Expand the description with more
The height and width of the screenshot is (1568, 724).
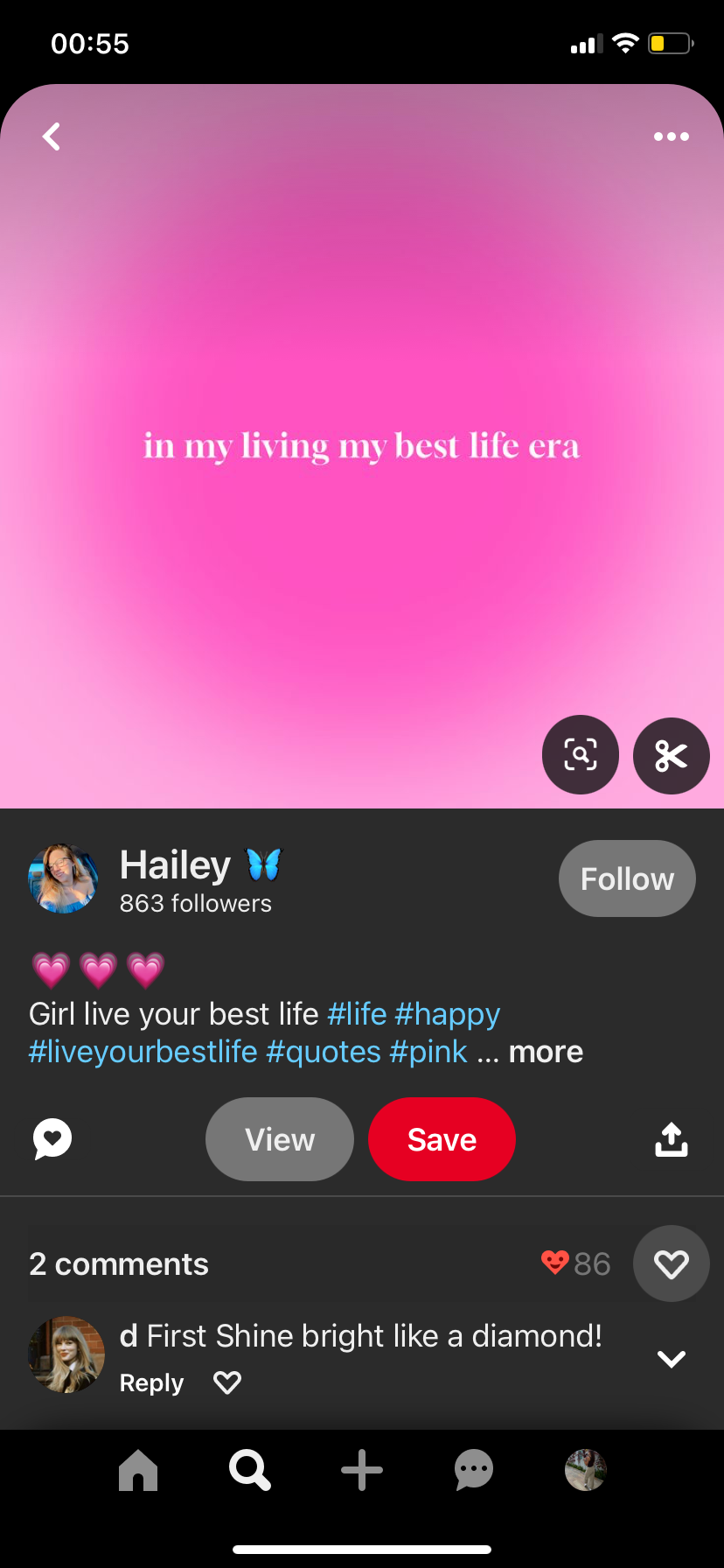546,1052
